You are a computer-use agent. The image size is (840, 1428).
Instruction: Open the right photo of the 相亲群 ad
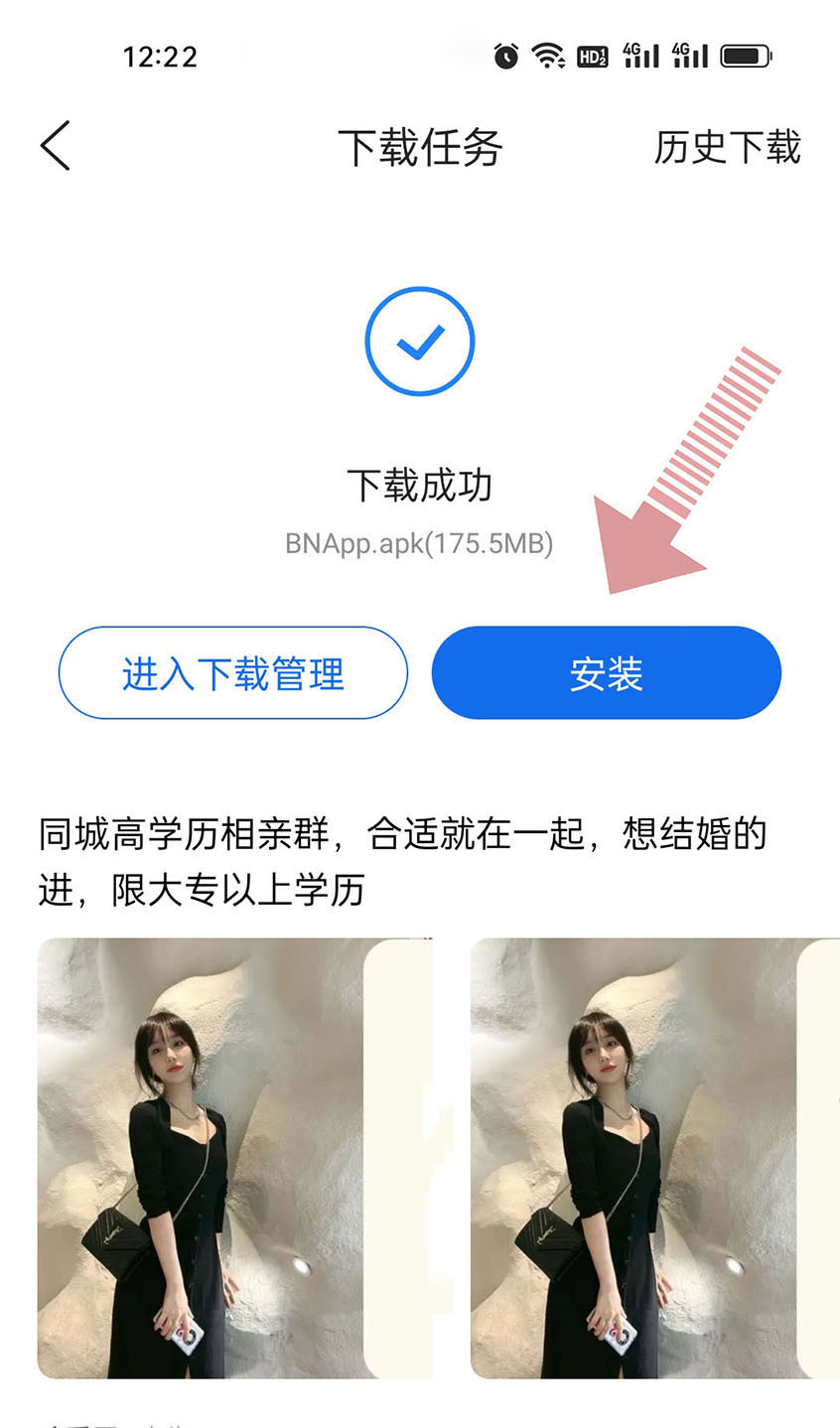pyautogui.click(x=653, y=1158)
